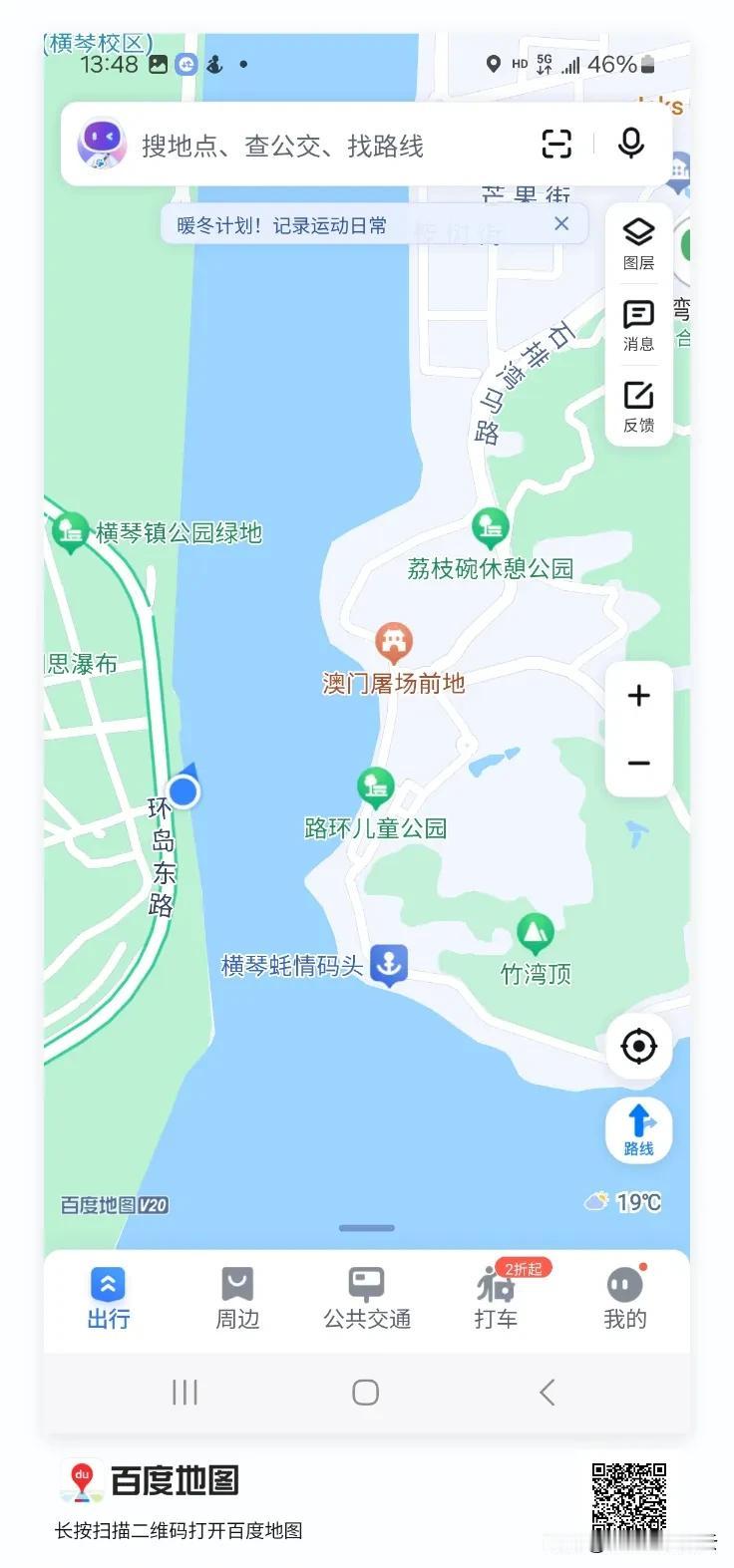The height and width of the screenshot is (1568, 734).
Task: Select the 横琴蚝情码头 pier marker
Action: point(388,965)
